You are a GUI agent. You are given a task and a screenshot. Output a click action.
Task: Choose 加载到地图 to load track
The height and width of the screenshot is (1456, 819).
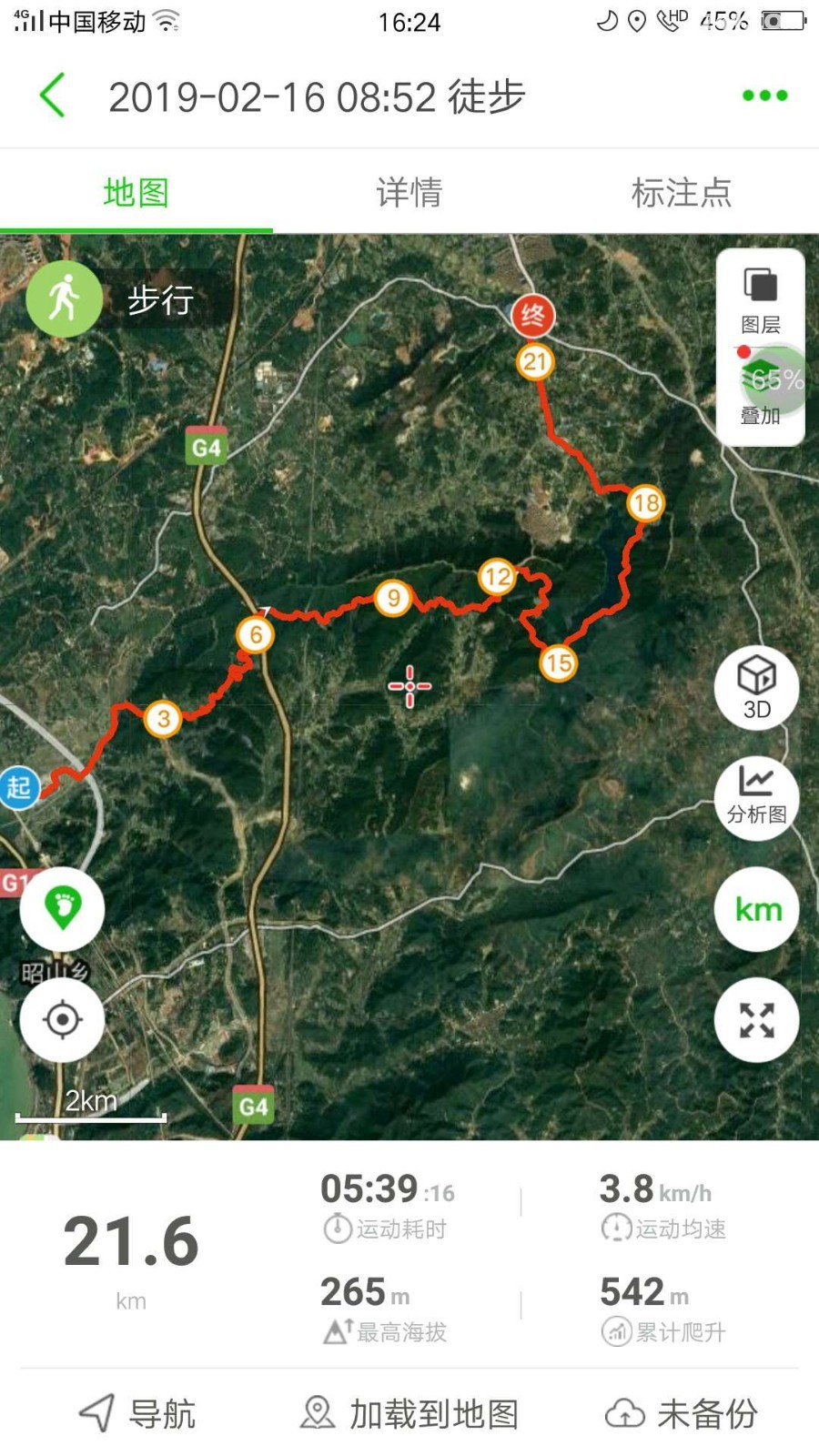click(409, 1413)
